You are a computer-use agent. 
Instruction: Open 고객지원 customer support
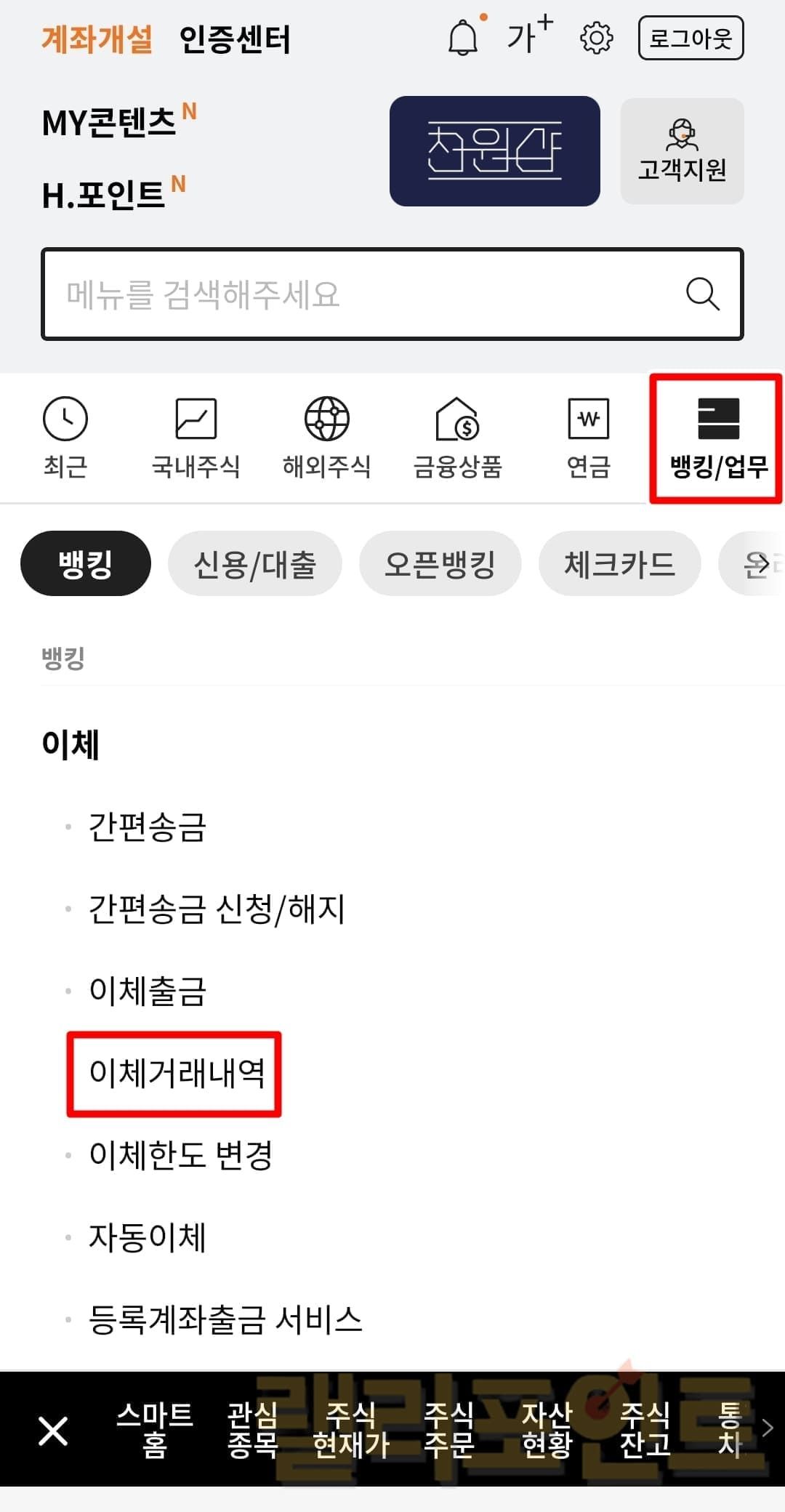(x=682, y=151)
